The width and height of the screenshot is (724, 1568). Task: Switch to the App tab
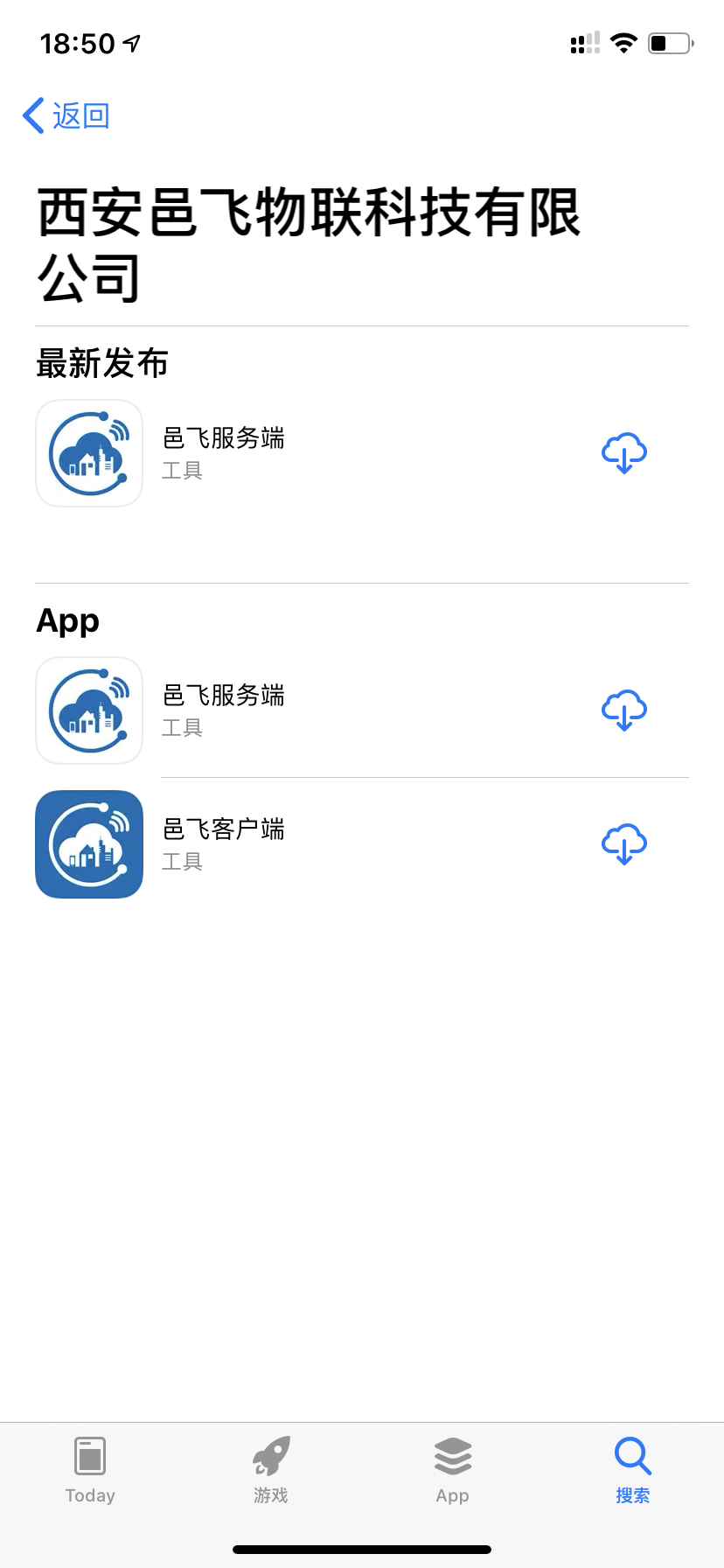pyautogui.click(x=453, y=1470)
